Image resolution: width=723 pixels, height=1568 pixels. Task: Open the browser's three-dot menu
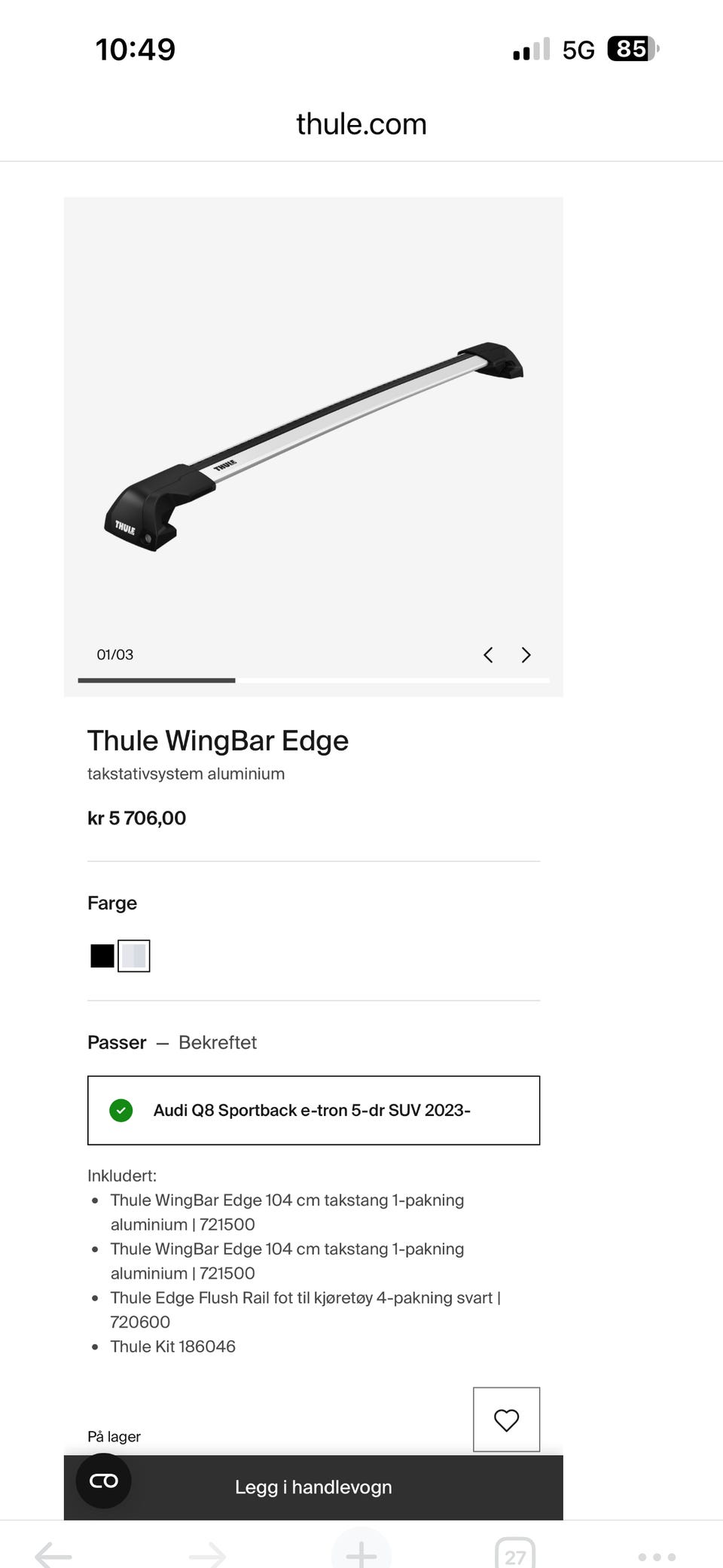pyautogui.click(x=657, y=1557)
